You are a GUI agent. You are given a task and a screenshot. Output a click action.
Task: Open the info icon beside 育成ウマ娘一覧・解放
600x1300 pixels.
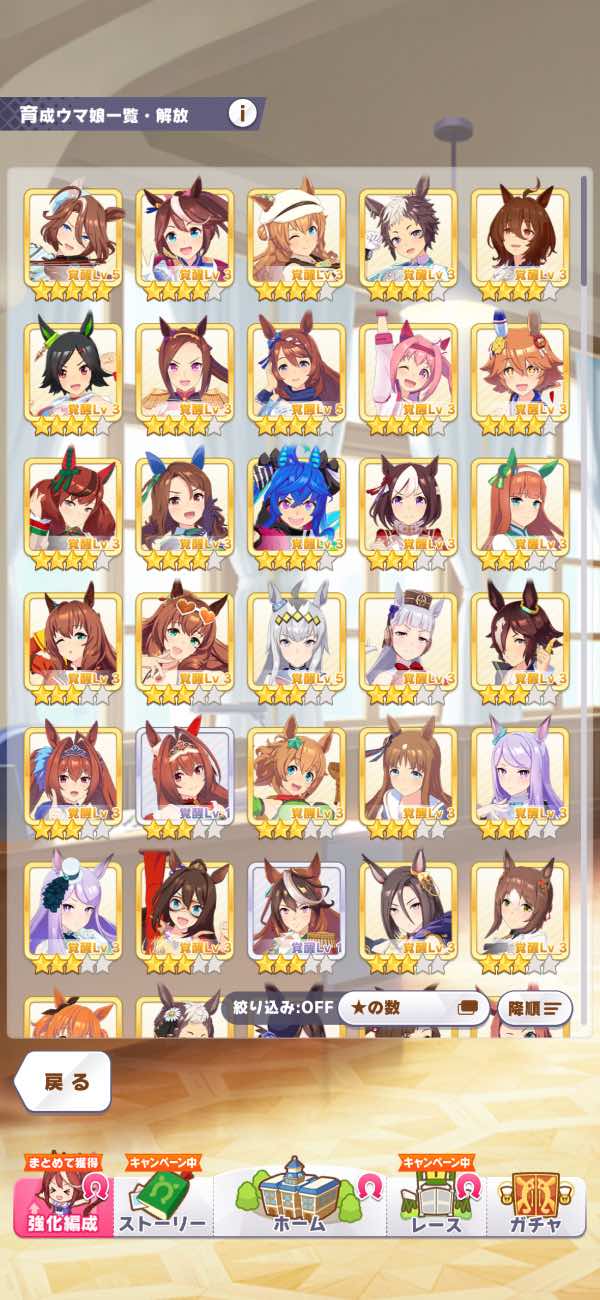click(x=242, y=113)
